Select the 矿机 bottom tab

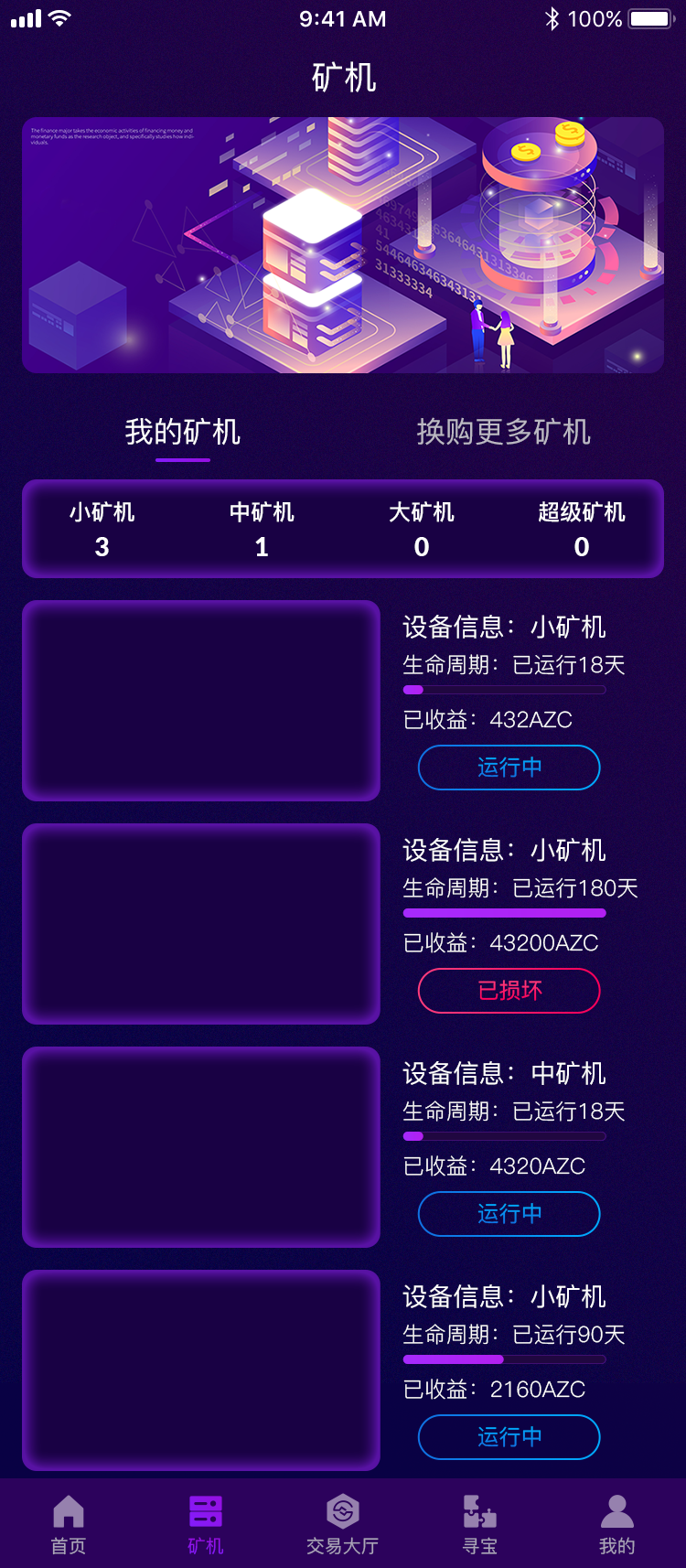206,1524
